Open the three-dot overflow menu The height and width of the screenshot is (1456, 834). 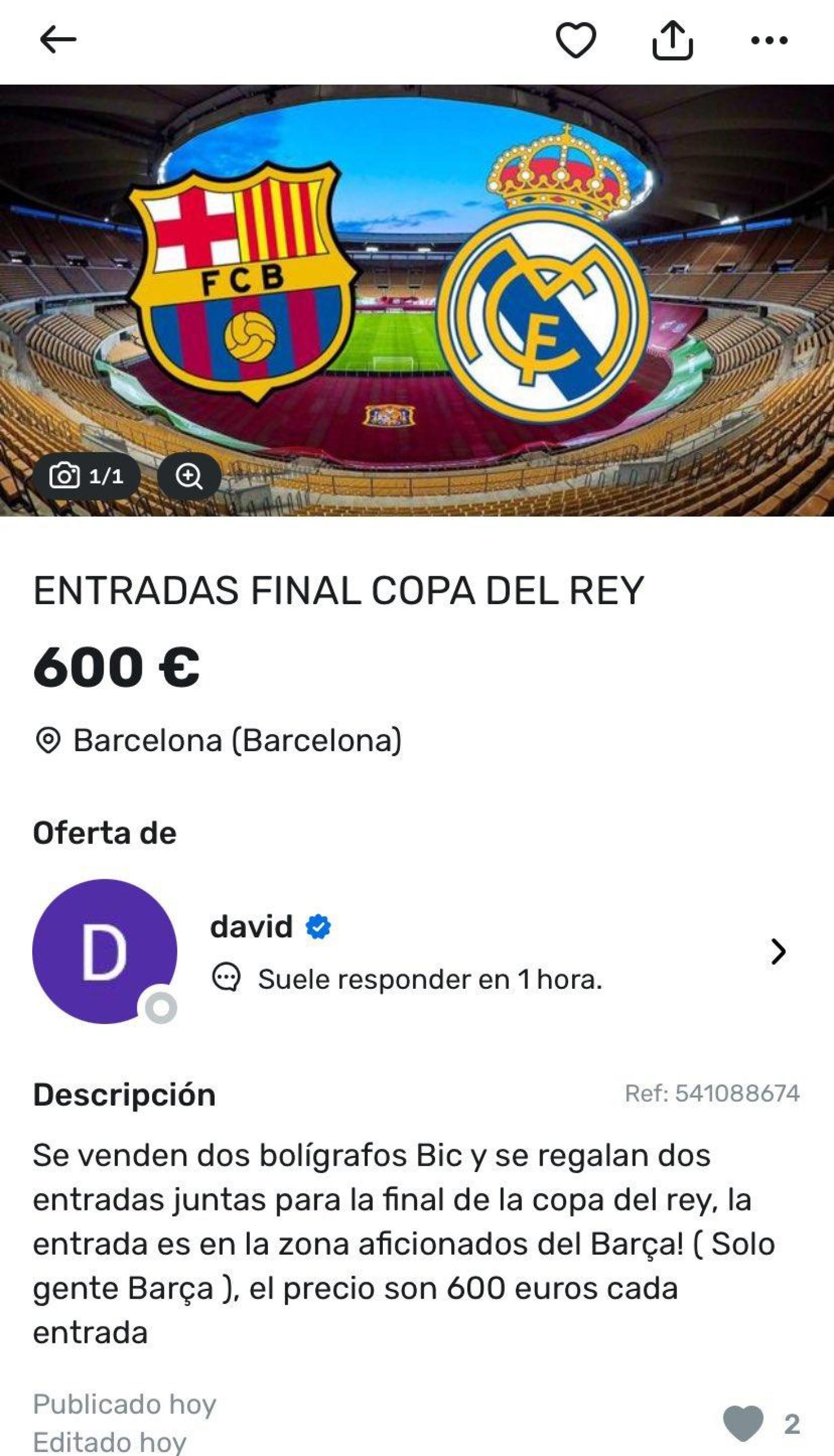coord(769,40)
